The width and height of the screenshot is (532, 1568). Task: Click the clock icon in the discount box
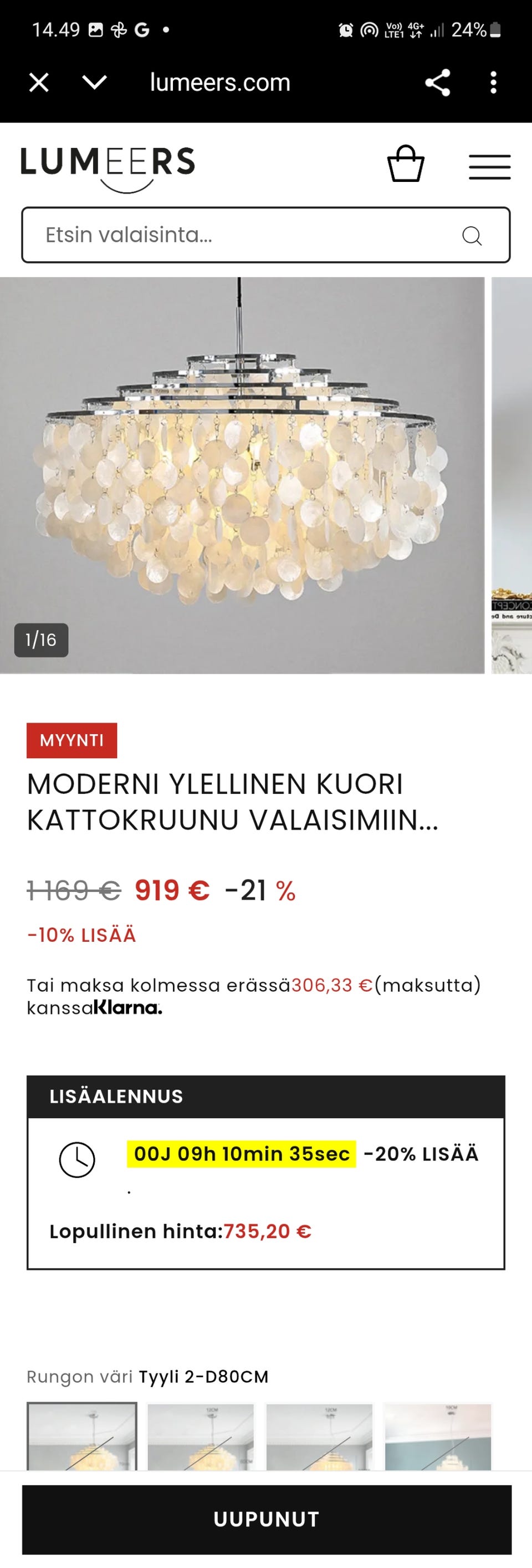tap(77, 1155)
